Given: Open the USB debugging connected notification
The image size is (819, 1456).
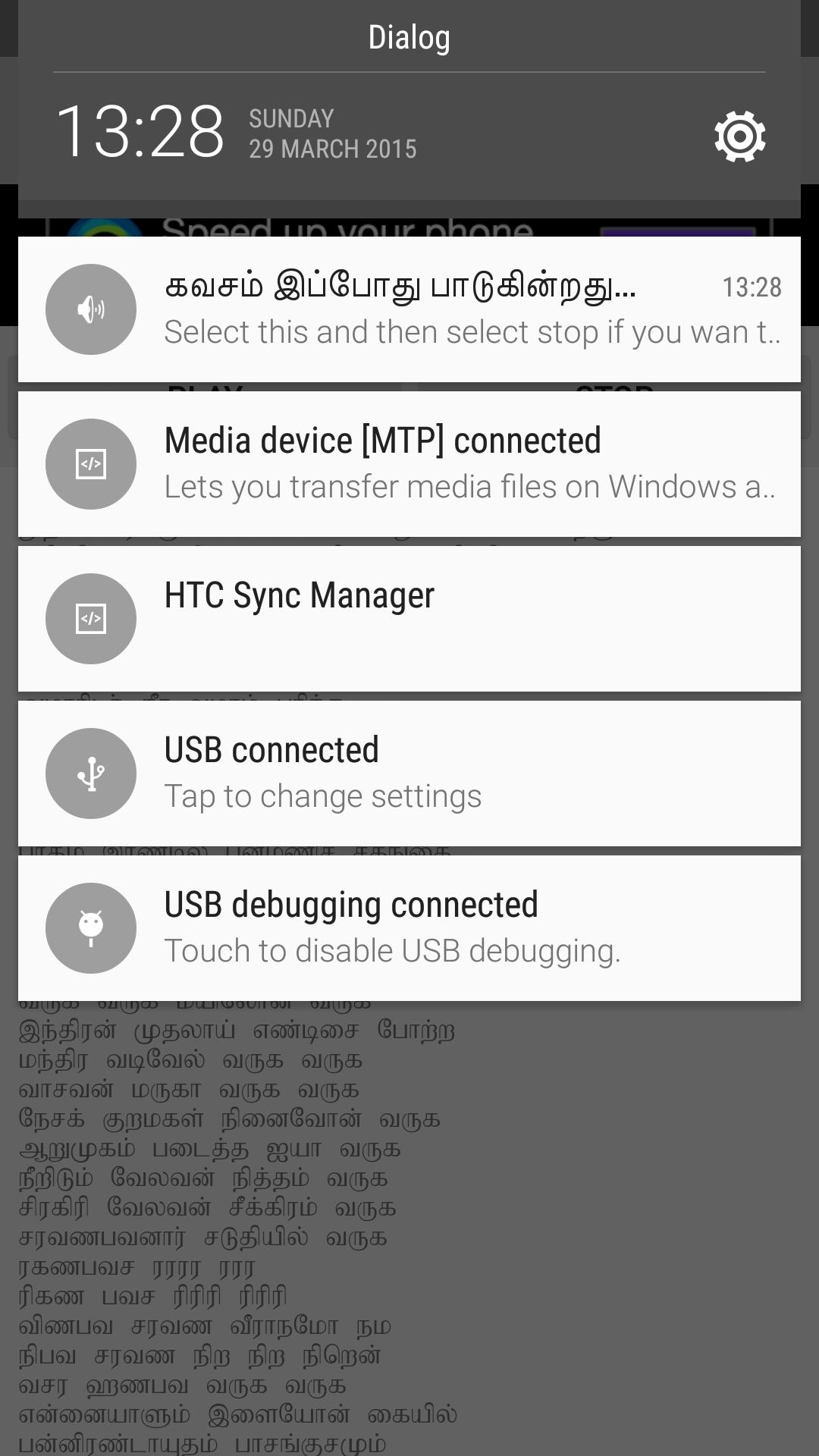Looking at the screenshot, I should (409, 928).
